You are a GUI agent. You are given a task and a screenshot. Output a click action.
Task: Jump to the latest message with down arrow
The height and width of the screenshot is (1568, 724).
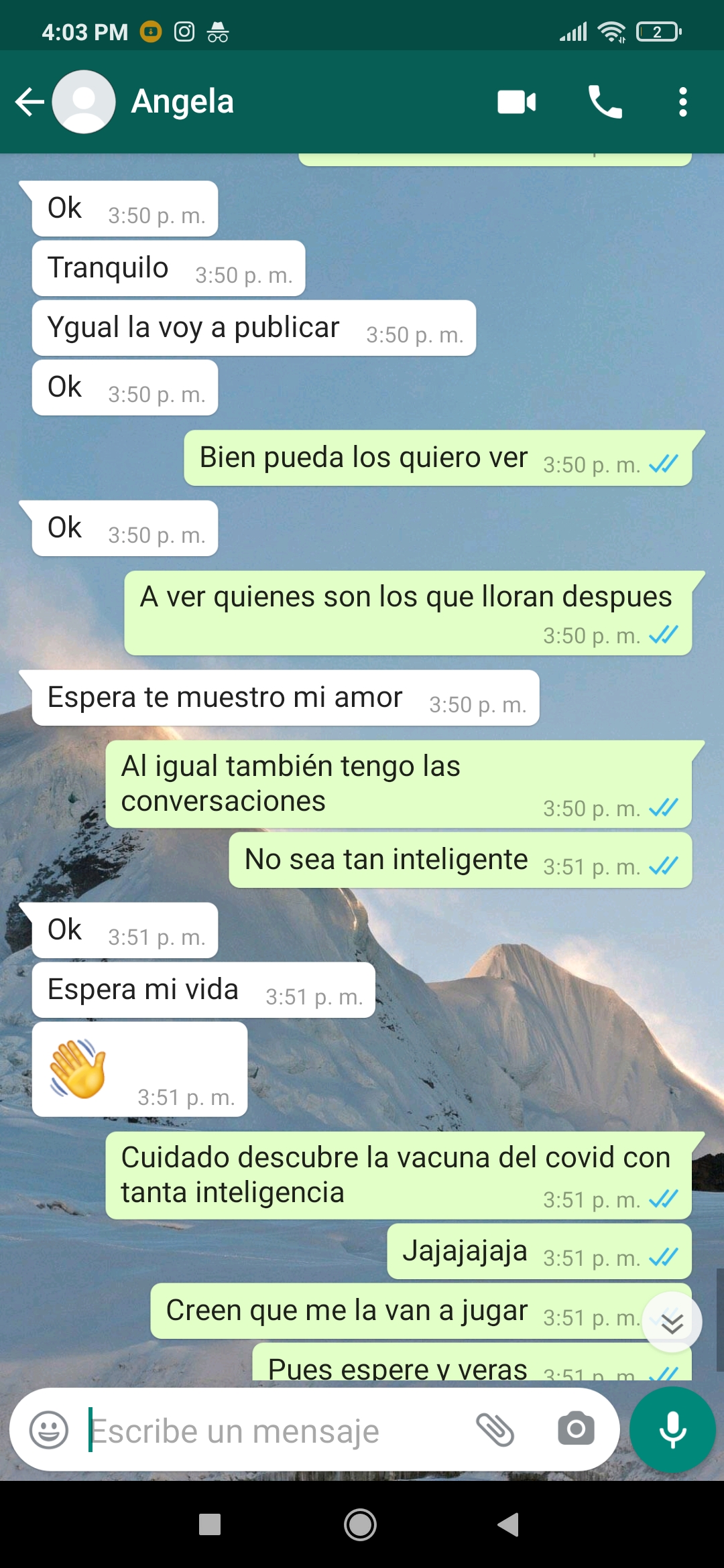pos(672,1322)
